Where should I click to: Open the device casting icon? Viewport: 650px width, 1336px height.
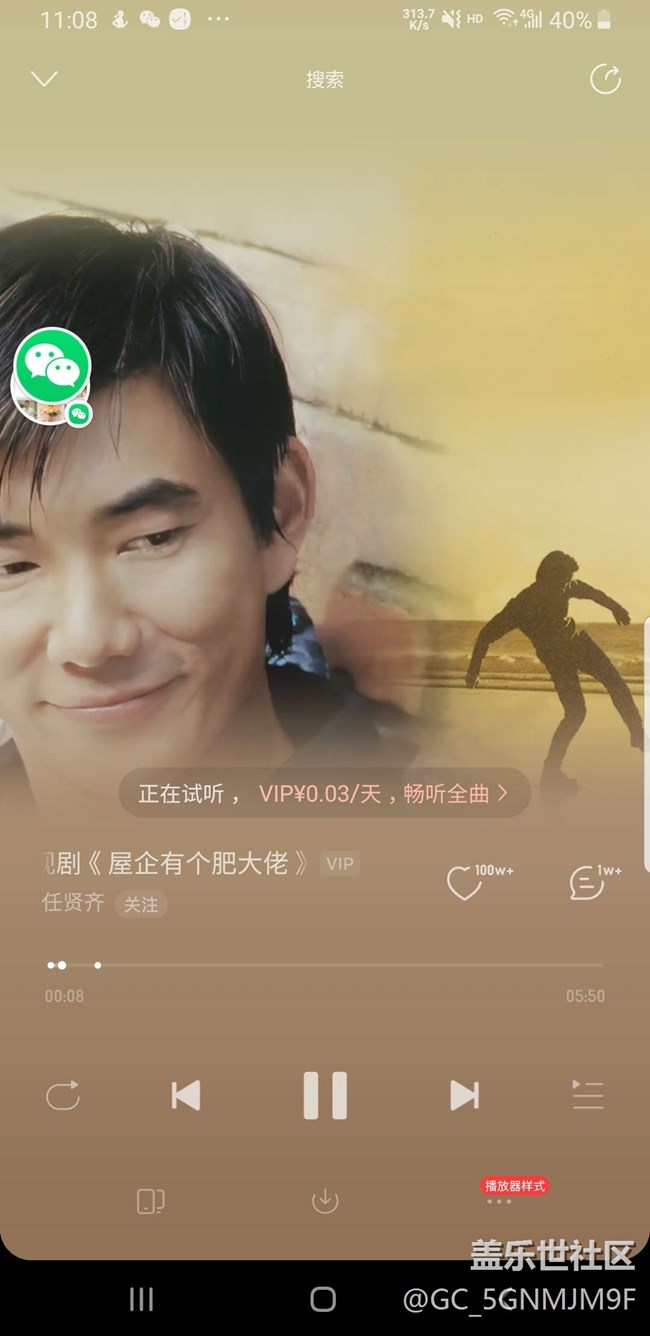pyautogui.click(x=150, y=1201)
